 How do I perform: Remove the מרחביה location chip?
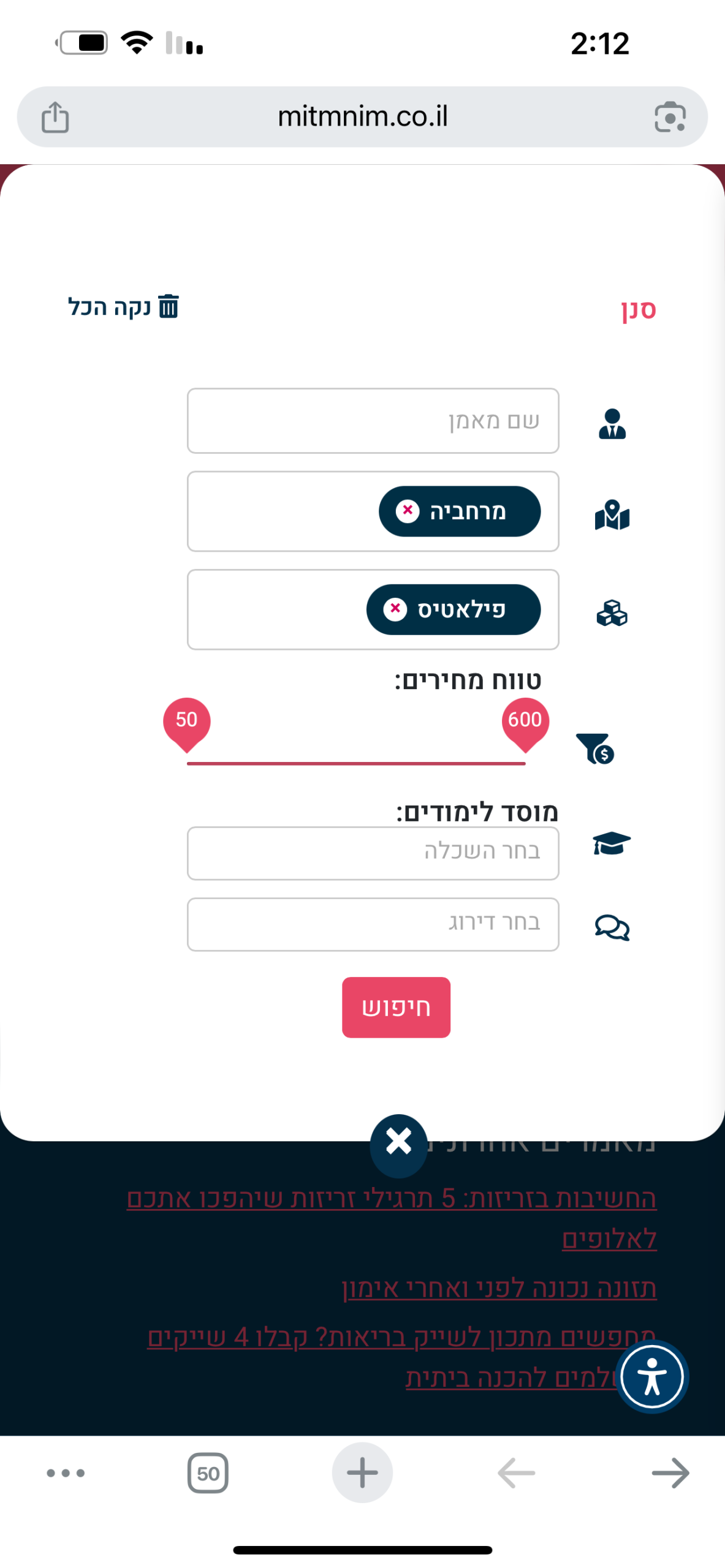(407, 511)
